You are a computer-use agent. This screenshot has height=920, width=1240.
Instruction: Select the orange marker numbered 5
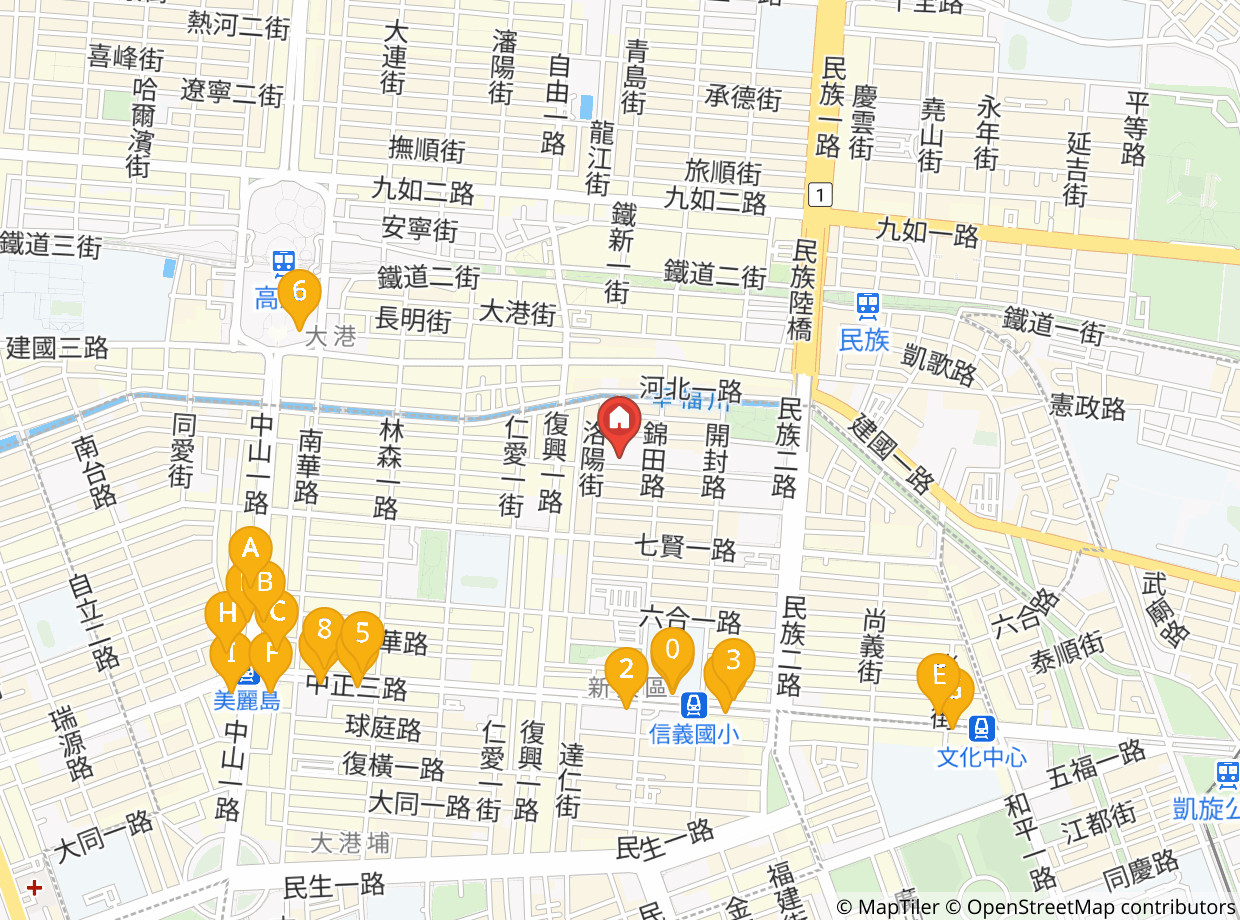[362, 635]
